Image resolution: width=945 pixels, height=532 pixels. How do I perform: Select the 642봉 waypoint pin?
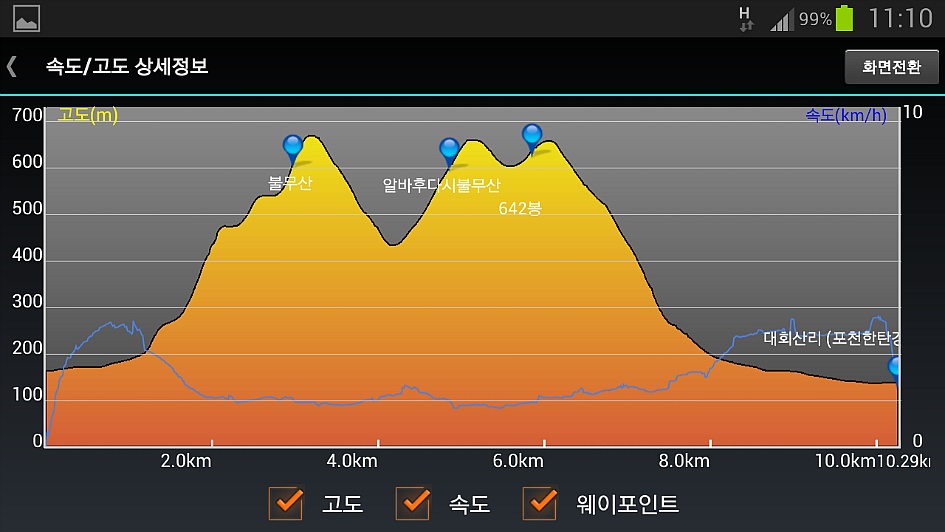point(532,139)
